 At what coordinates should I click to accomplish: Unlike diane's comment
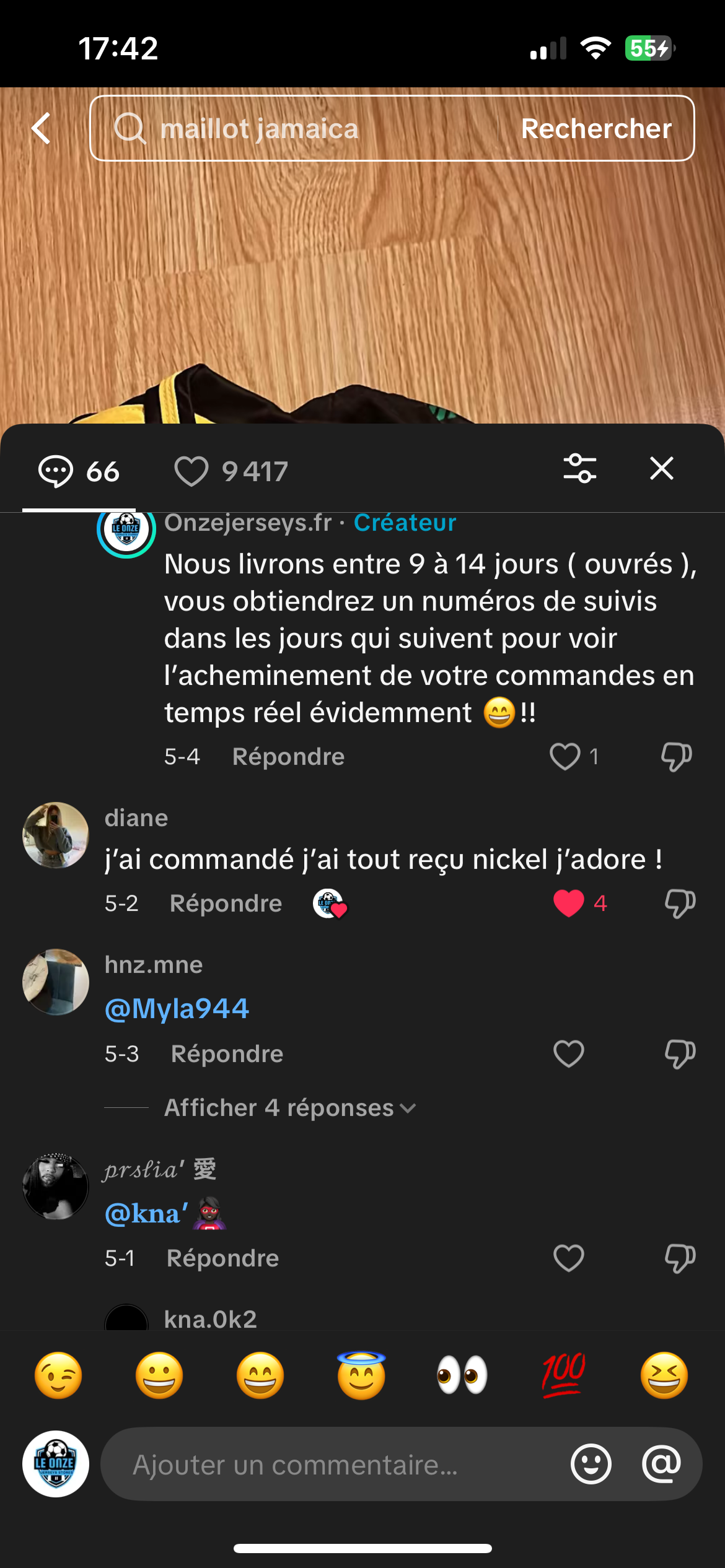pyautogui.click(x=568, y=903)
